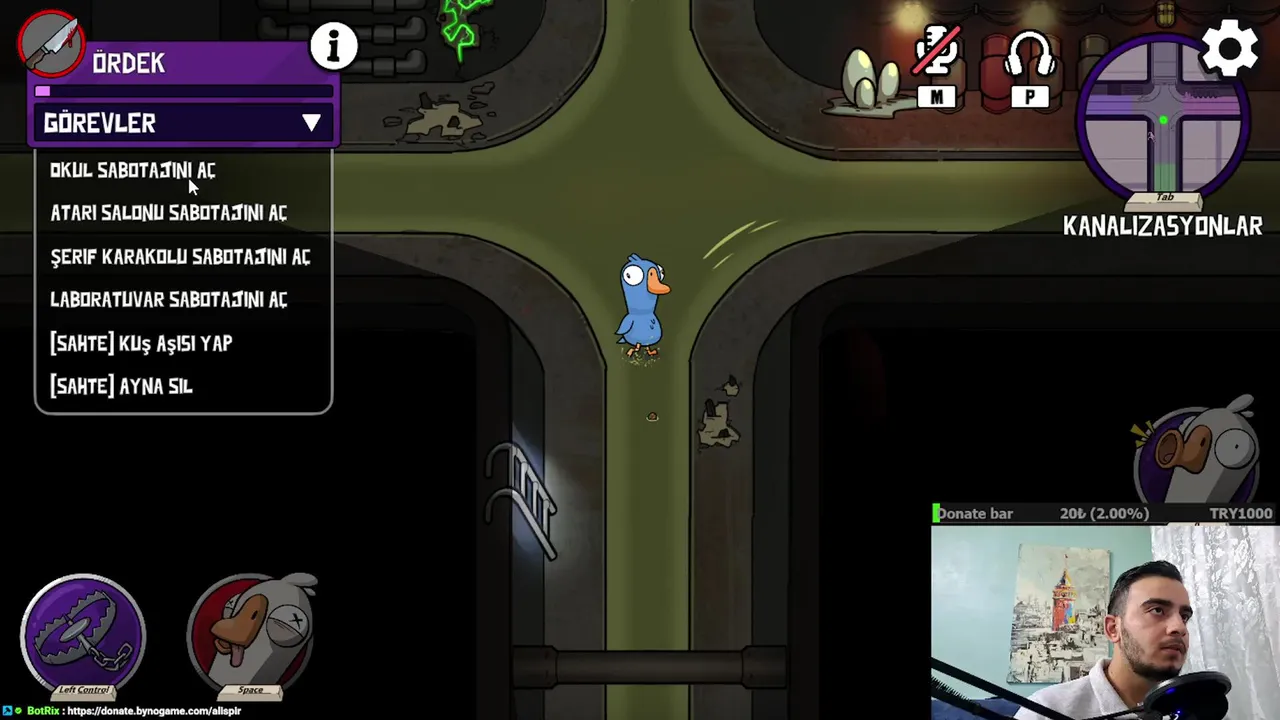Toggle the headphones audio button

click(1029, 55)
